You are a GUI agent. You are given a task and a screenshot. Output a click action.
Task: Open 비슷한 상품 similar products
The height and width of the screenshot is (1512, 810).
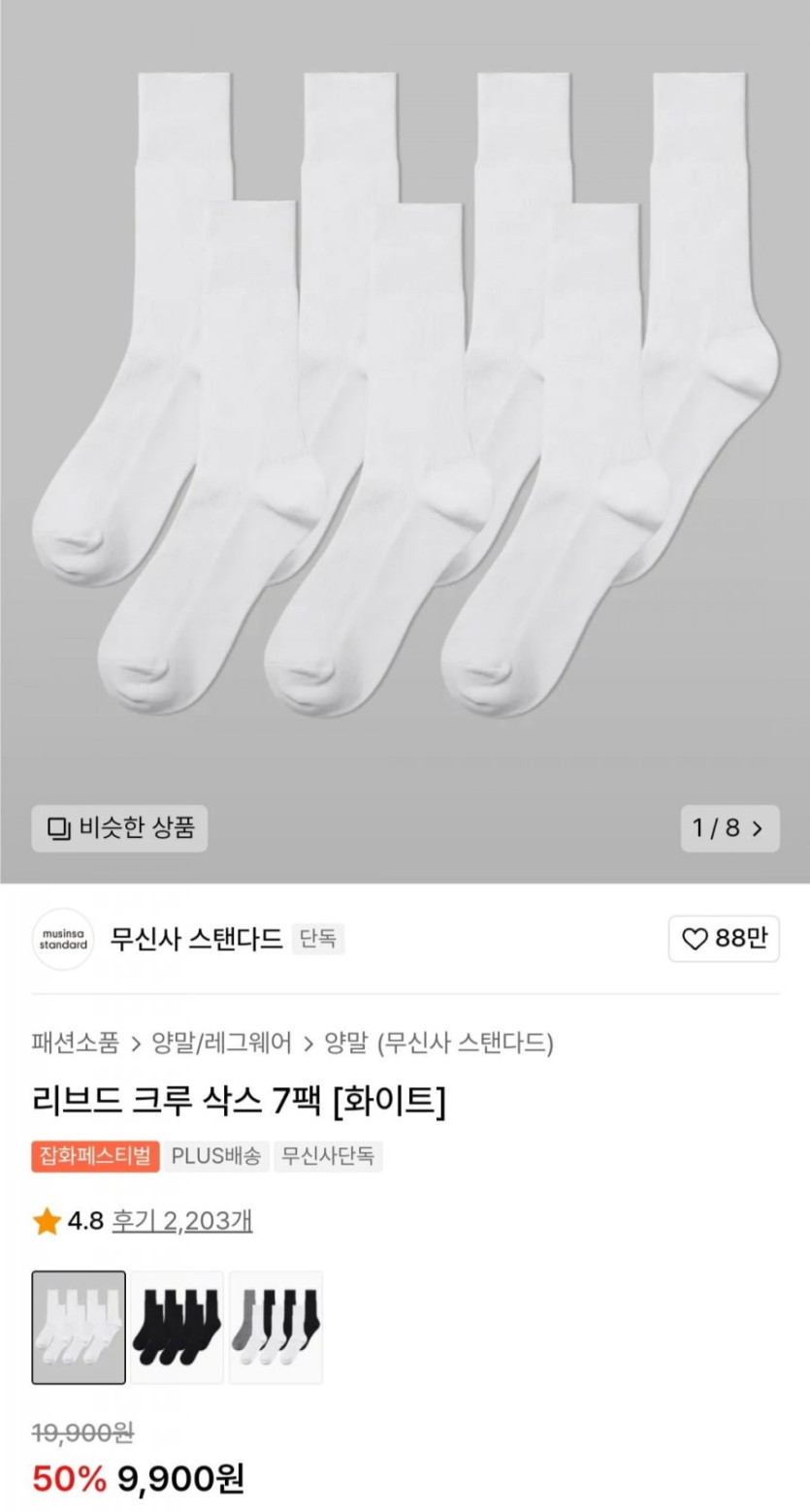(119, 828)
